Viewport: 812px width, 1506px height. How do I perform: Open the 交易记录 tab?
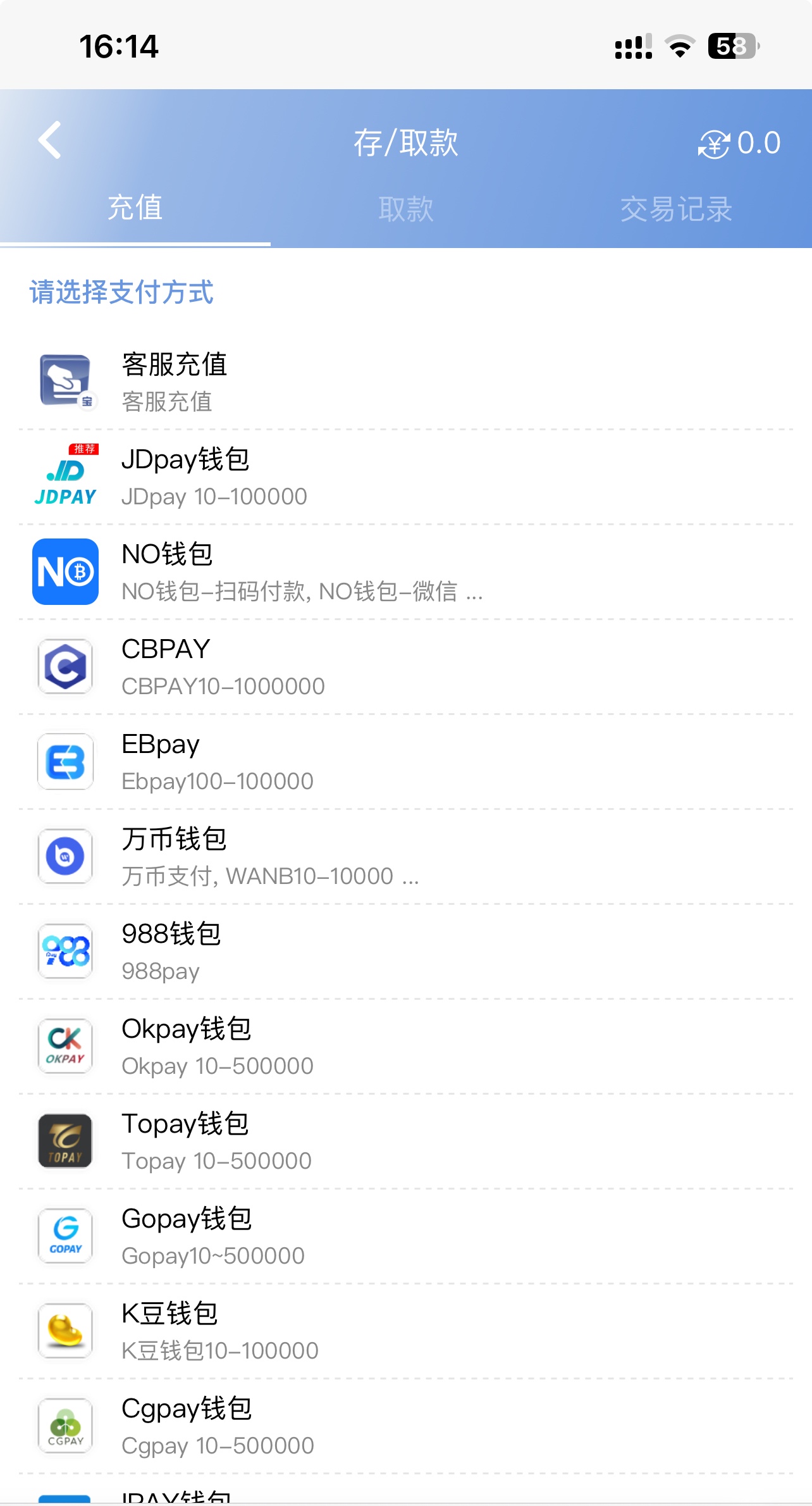tap(676, 209)
